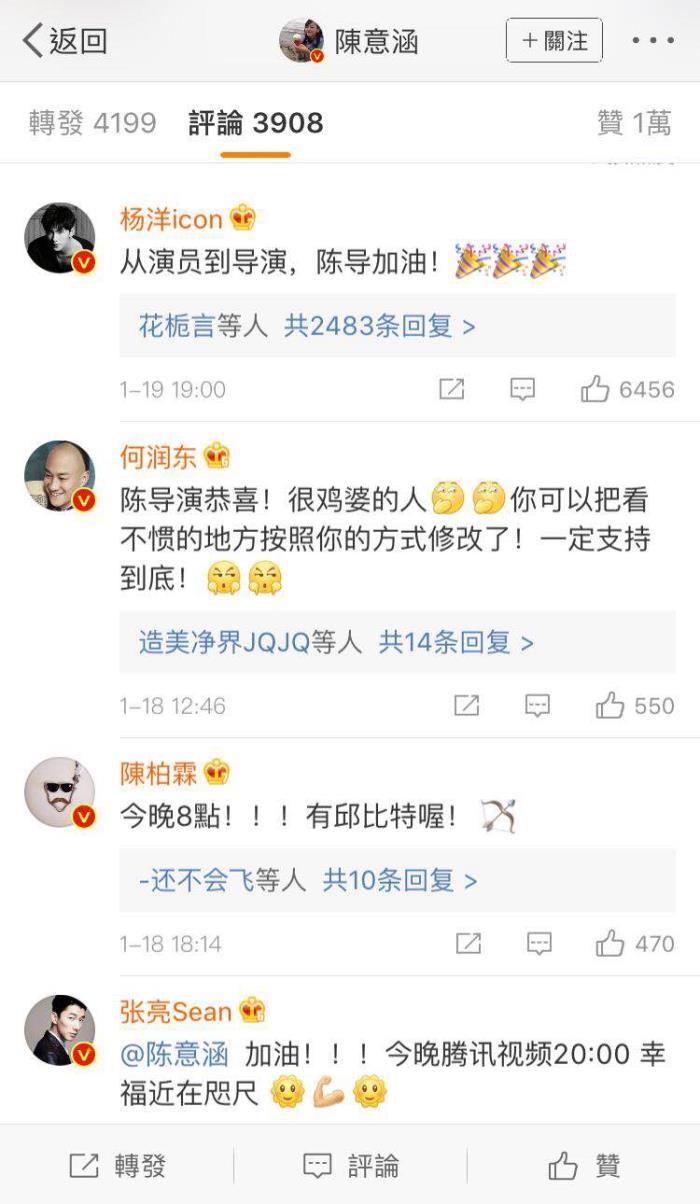Repost 杨洋icon's comment
The image size is (700, 1204).
pos(452,389)
